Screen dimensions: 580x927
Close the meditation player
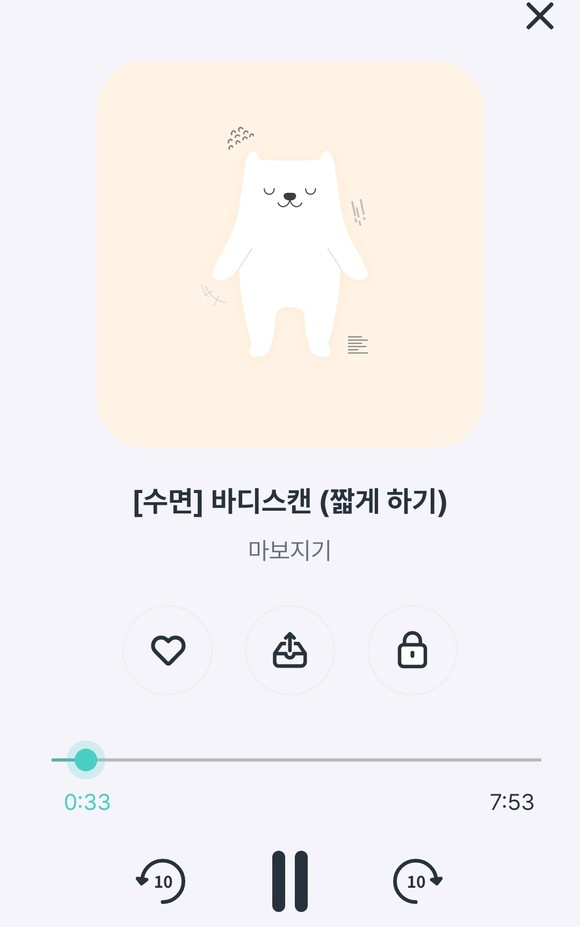540,16
